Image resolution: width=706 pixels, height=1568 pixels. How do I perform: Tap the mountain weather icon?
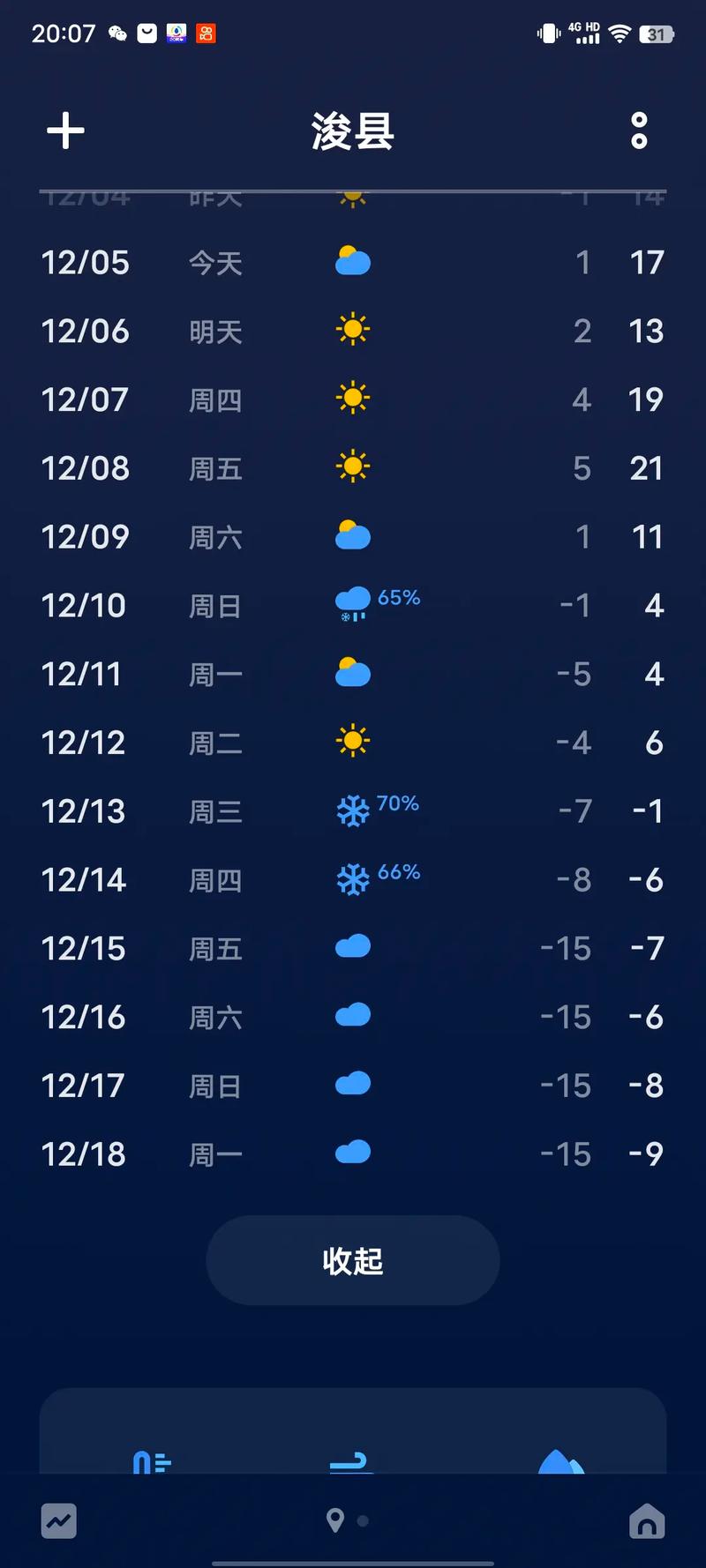click(560, 1460)
